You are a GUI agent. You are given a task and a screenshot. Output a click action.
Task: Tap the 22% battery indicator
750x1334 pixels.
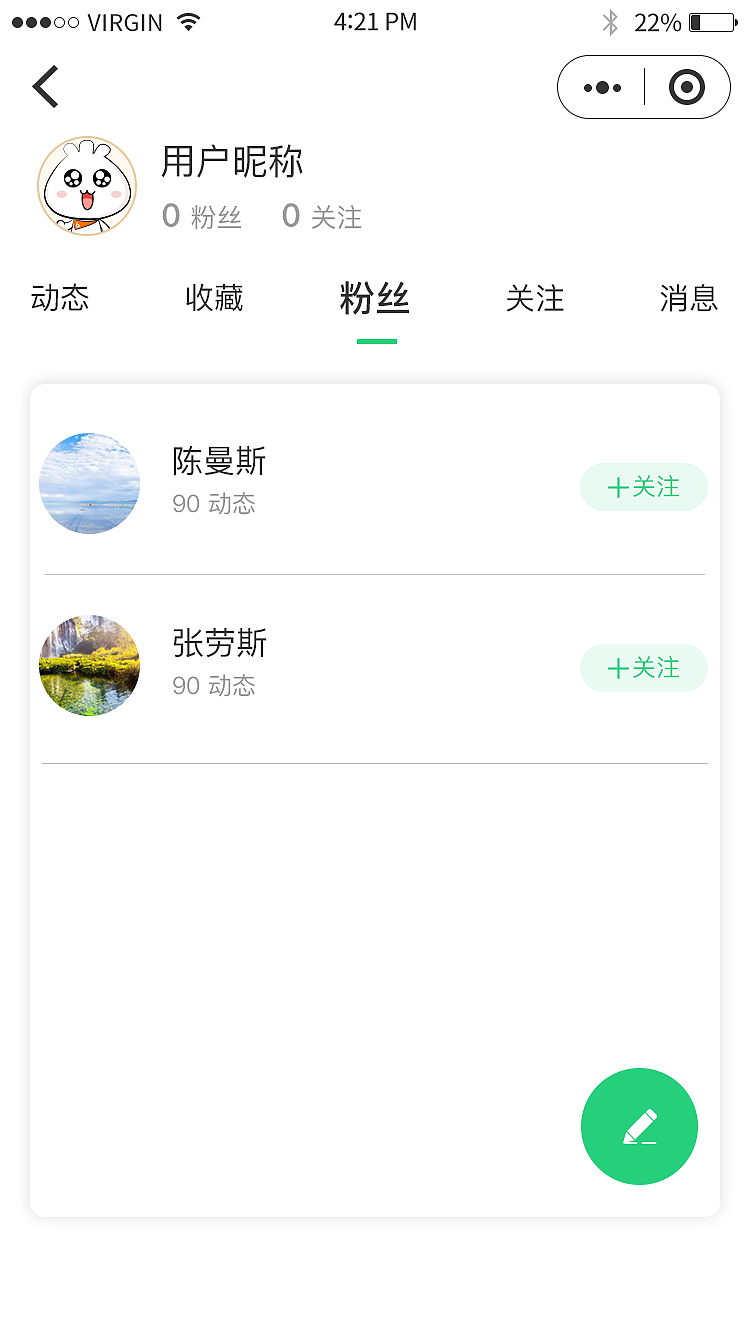coord(662,21)
